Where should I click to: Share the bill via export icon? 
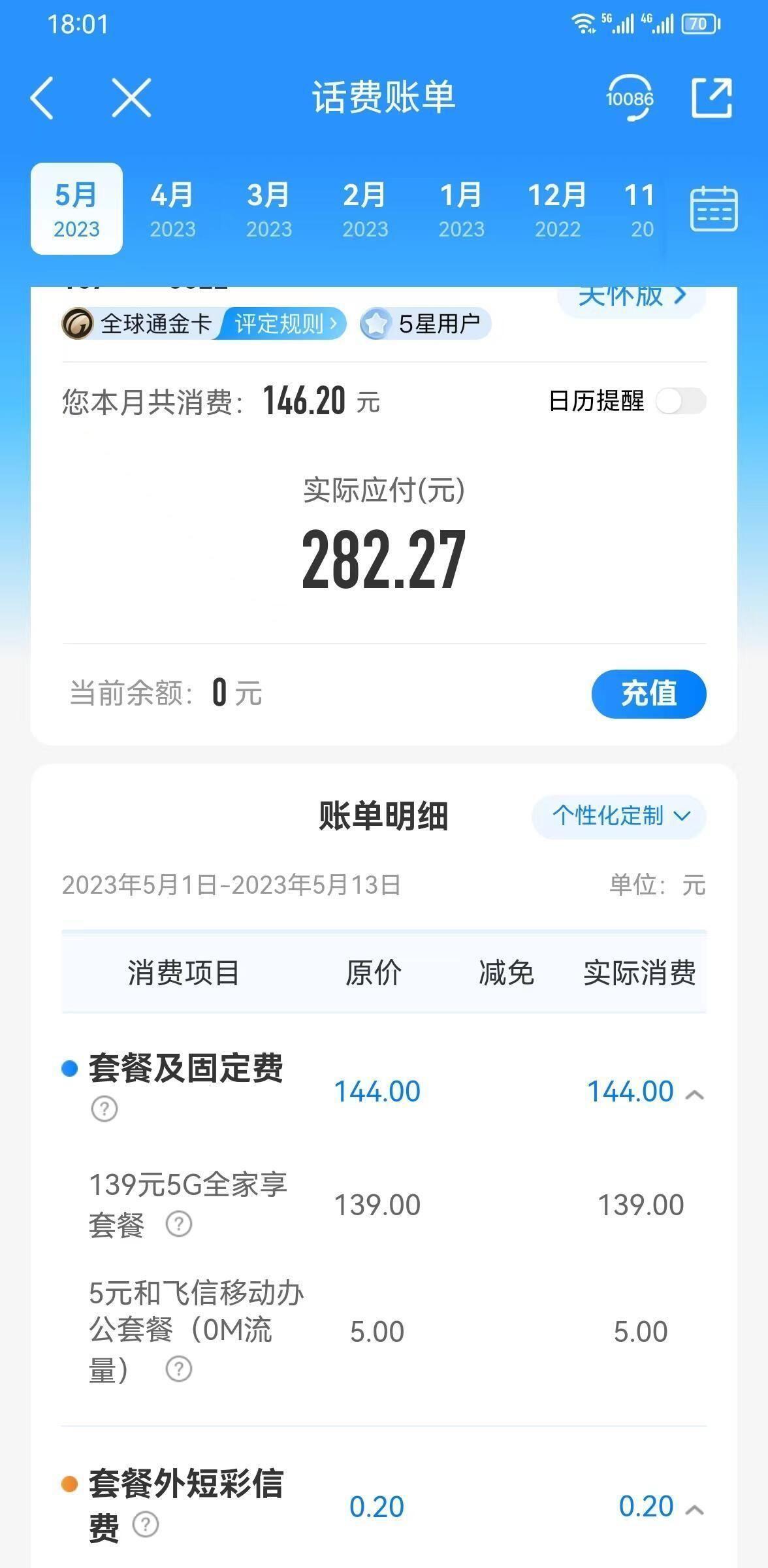coord(712,98)
